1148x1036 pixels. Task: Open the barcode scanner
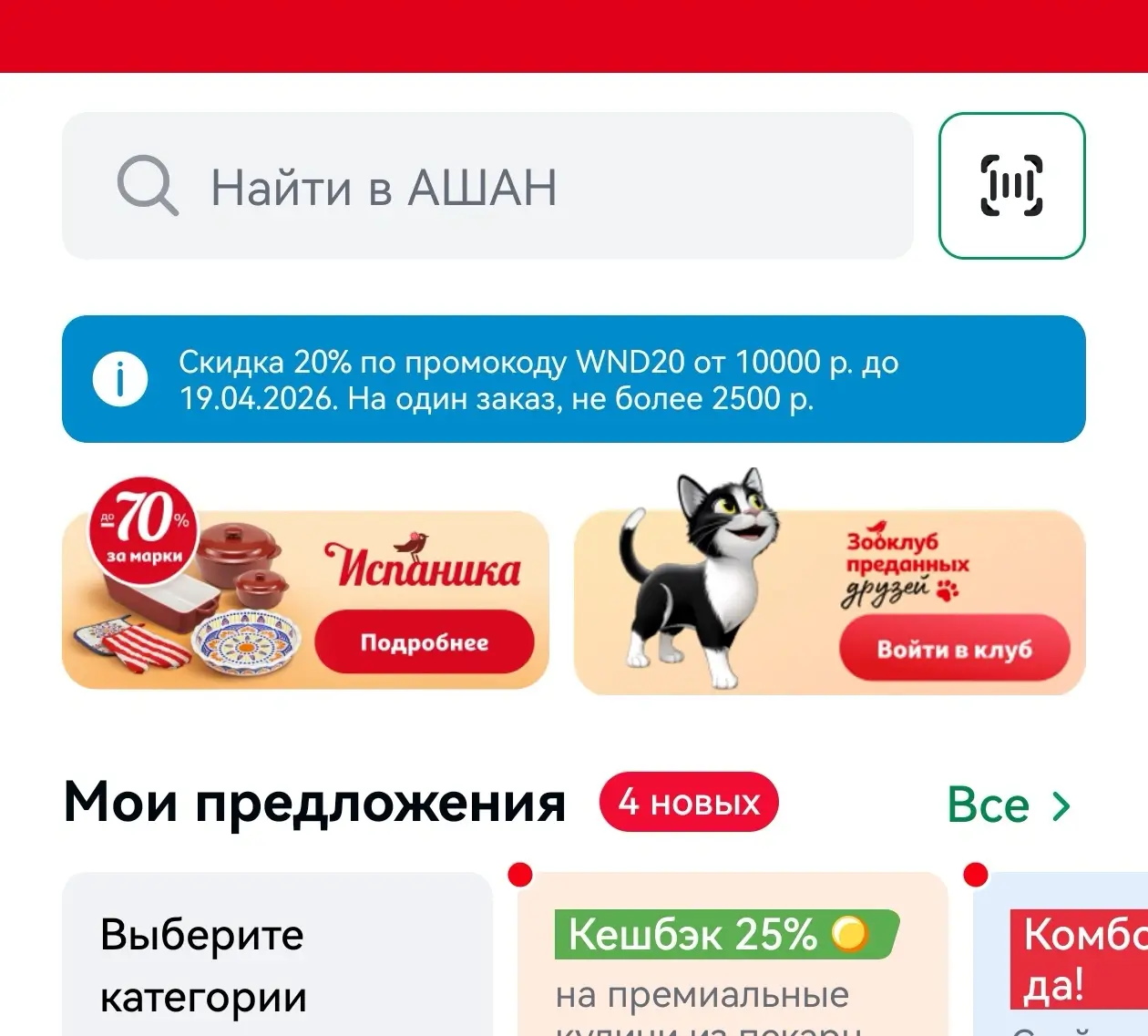click(1011, 186)
